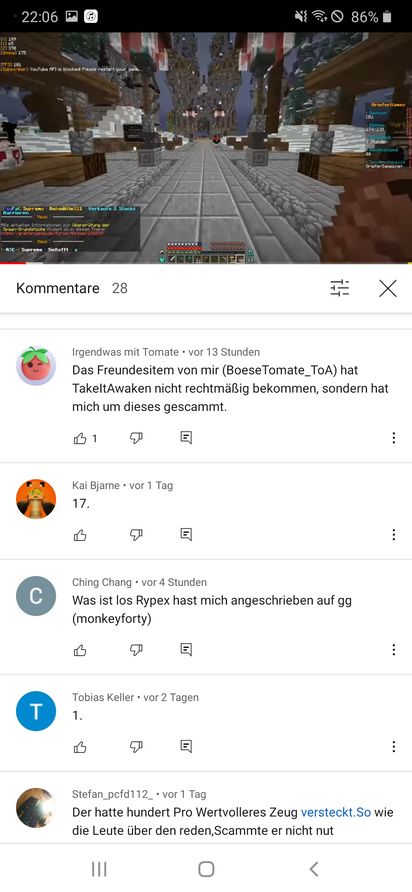This screenshot has width=412, height=892.
Task: Dislike Ching Chang's comment
Action: coord(136,650)
